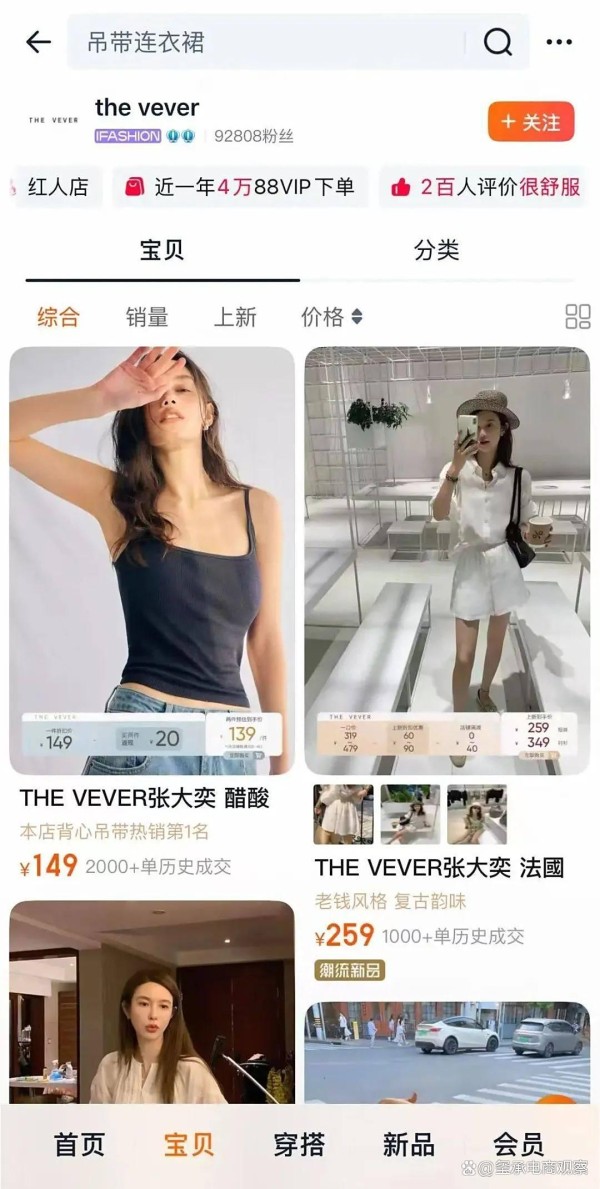Select the 宝贝 top tab
This screenshot has width=600, height=1189.
point(161,250)
